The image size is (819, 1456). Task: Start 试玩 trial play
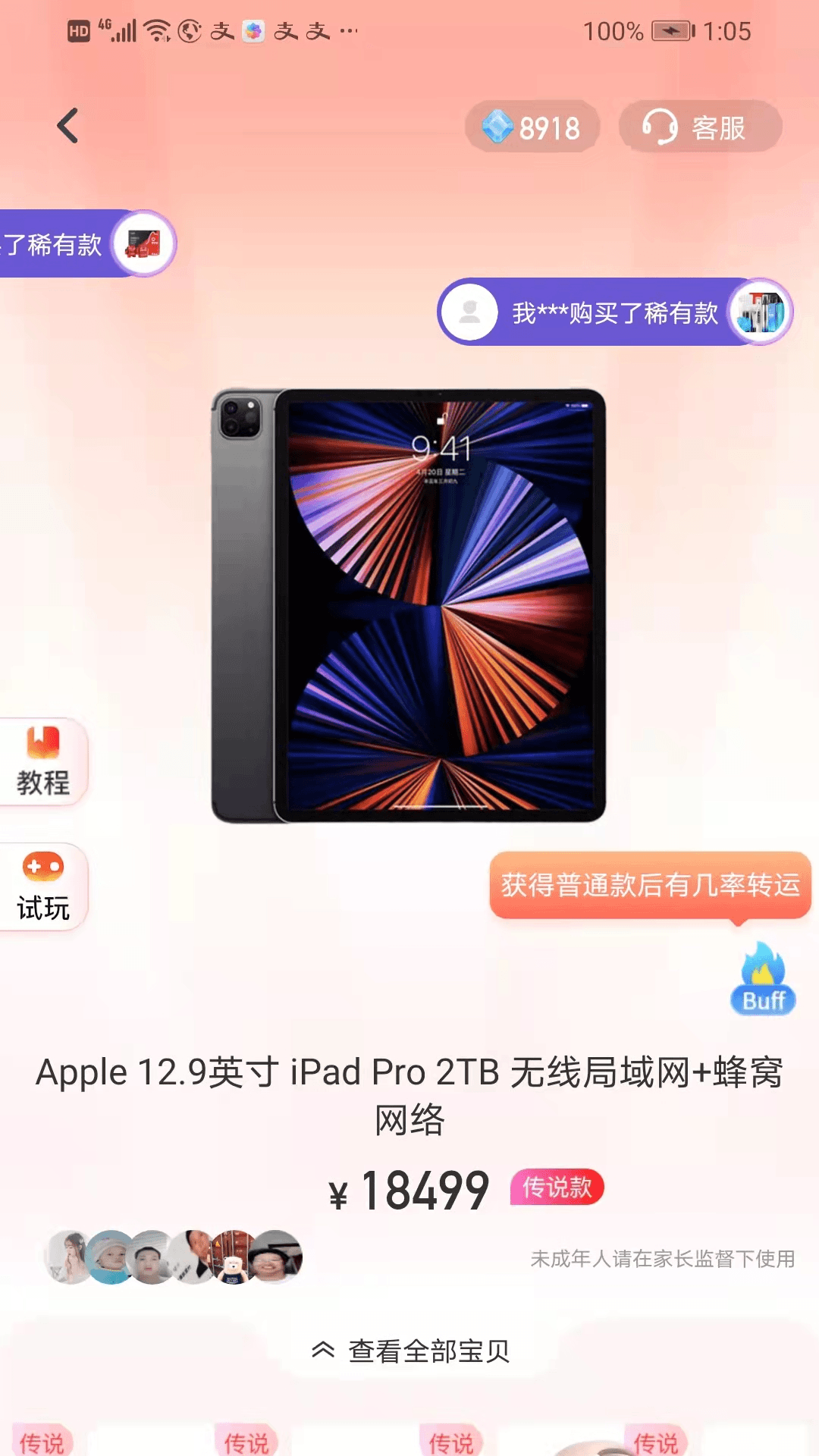point(43,887)
